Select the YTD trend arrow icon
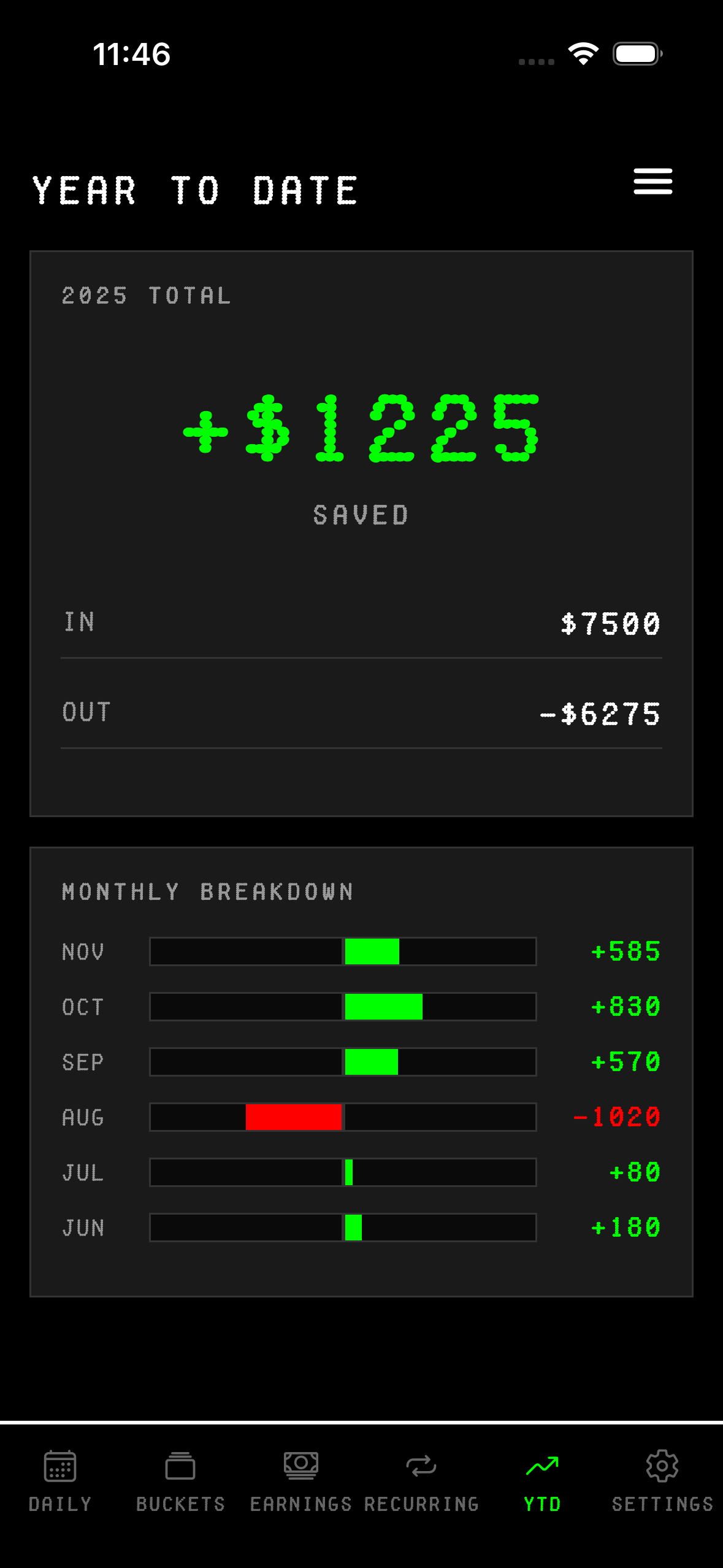 pyautogui.click(x=542, y=1464)
